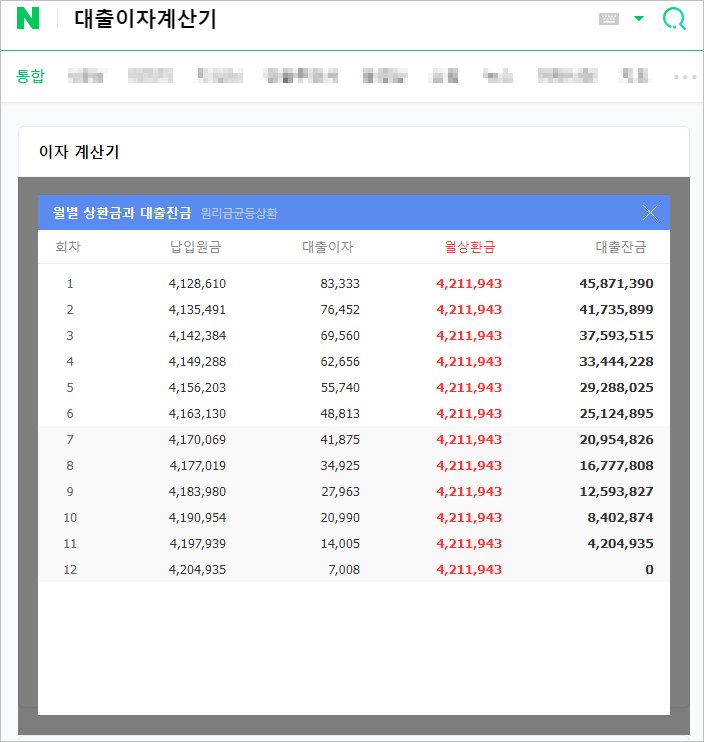Open the more tabs ellipsis
The image size is (704, 742).
click(x=684, y=76)
